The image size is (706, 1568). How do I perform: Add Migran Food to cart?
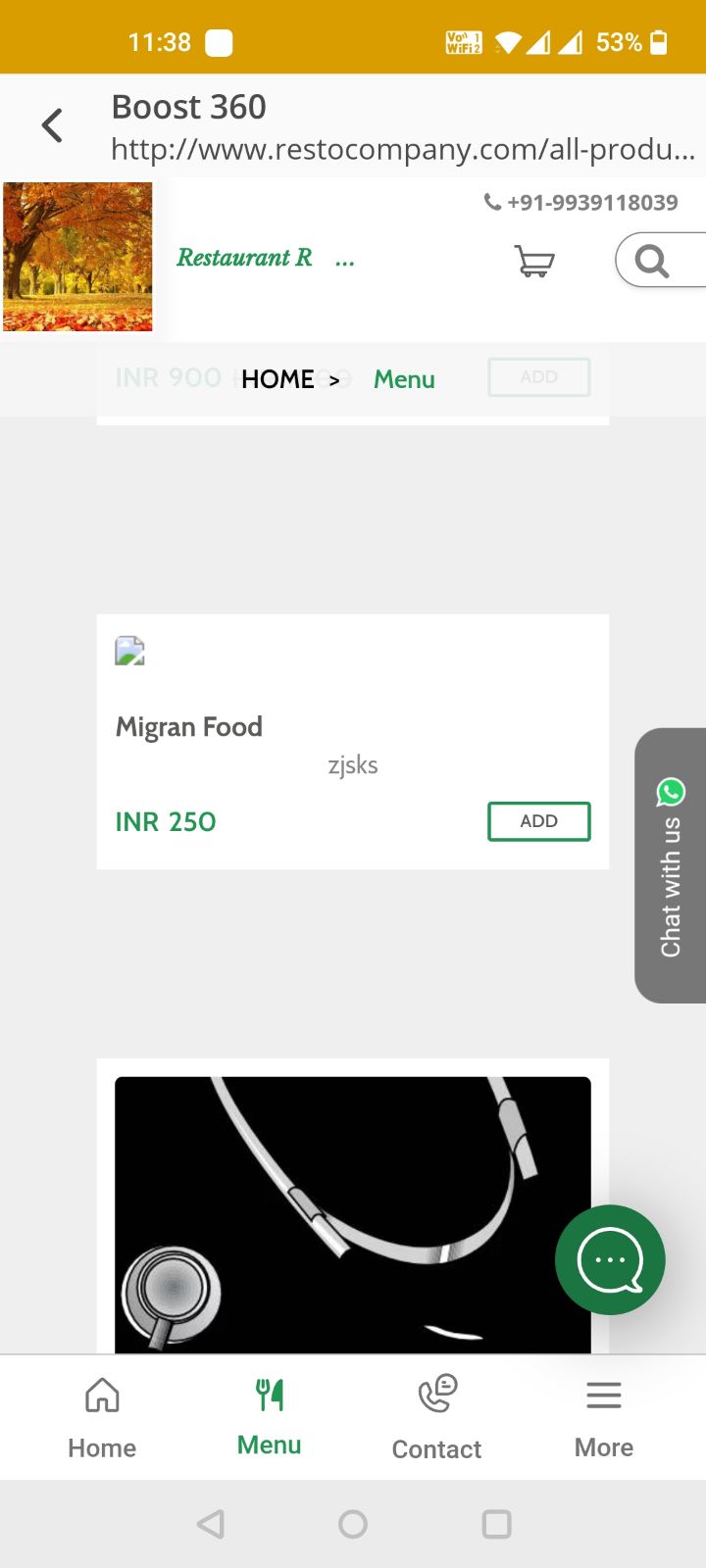(538, 821)
